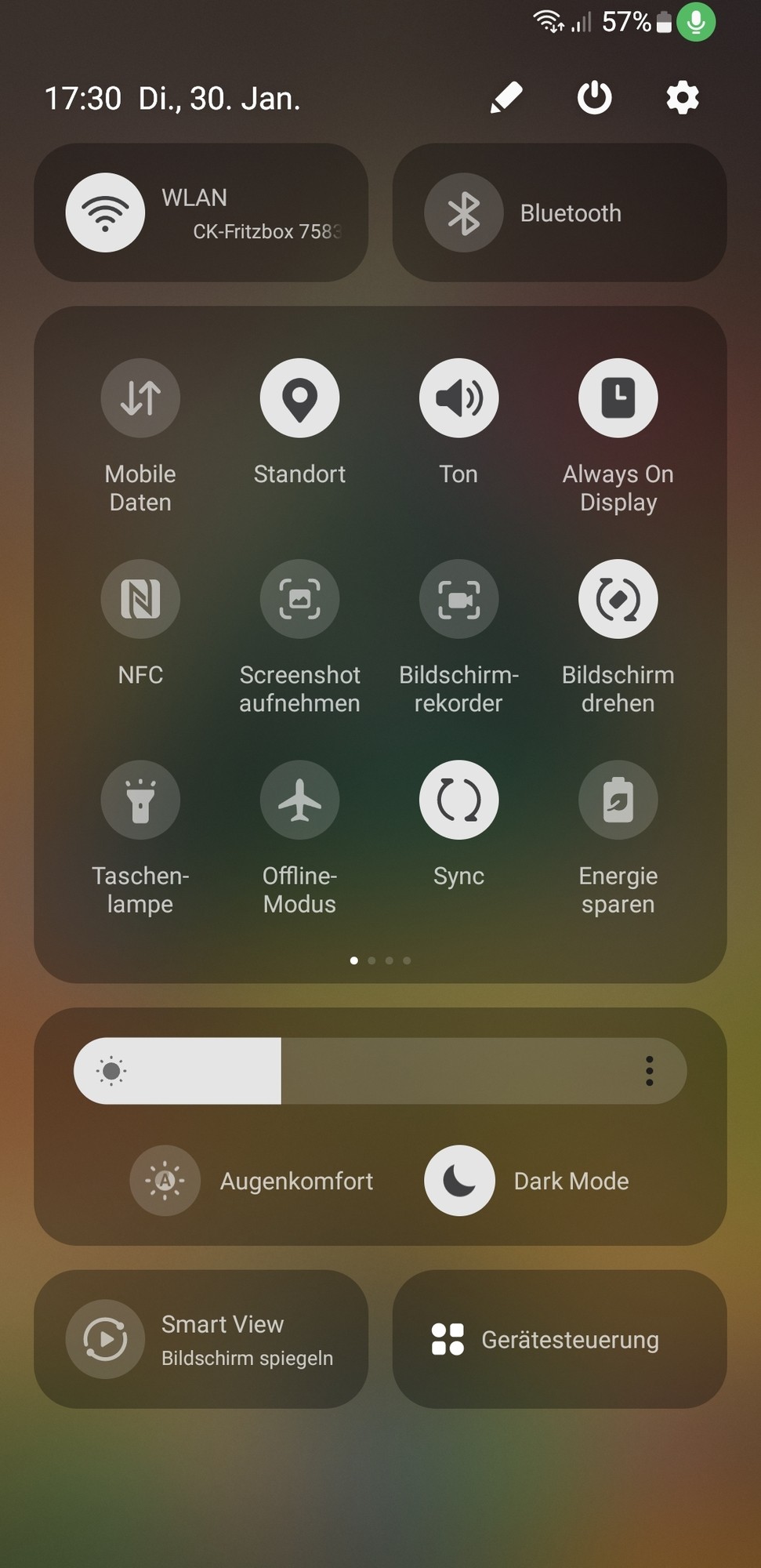Open the power menu

[594, 98]
